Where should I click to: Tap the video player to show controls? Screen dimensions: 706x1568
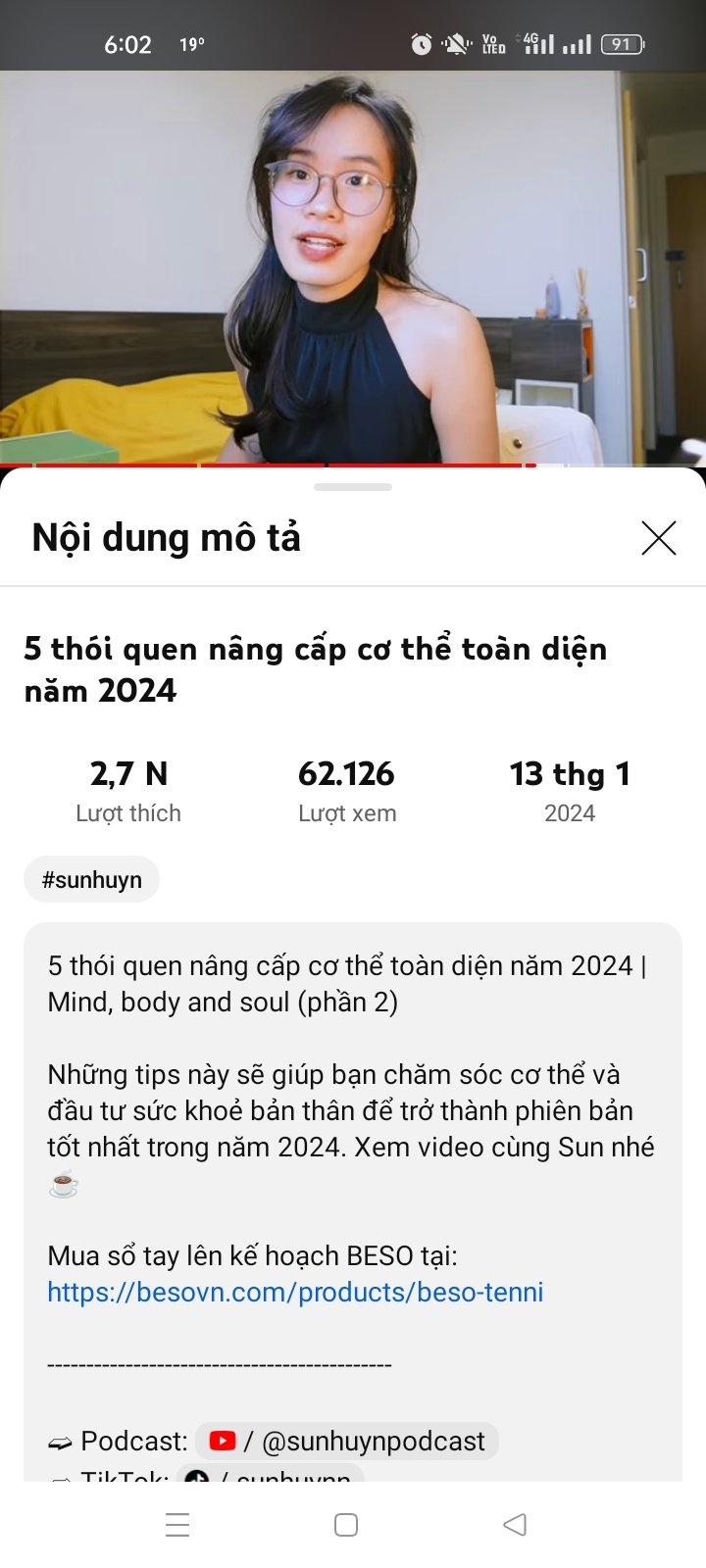pyautogui.click(x=353, y=265)
